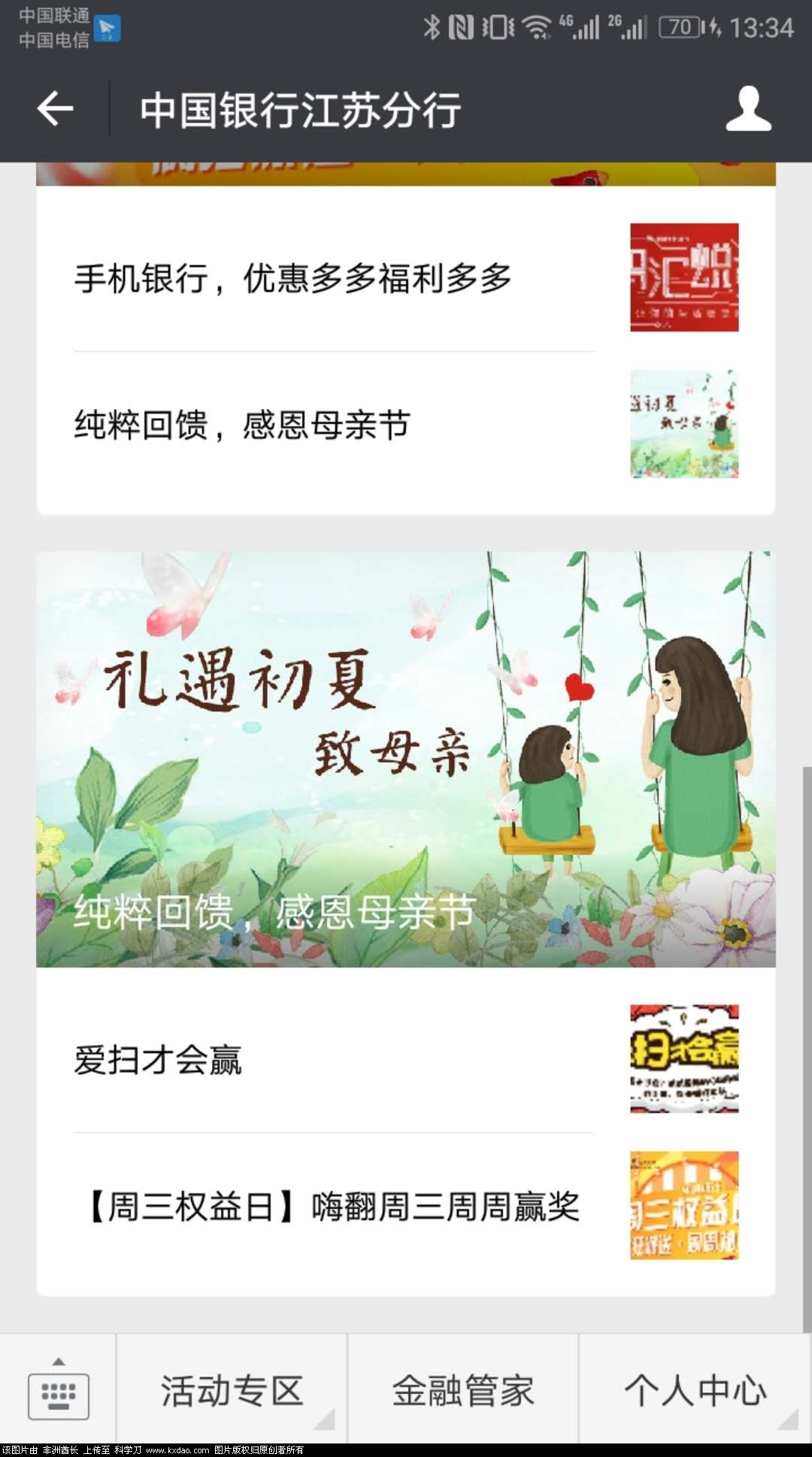Expand the 活动专区 menu
The image size is (812, 1457).
pos(232,1391)
